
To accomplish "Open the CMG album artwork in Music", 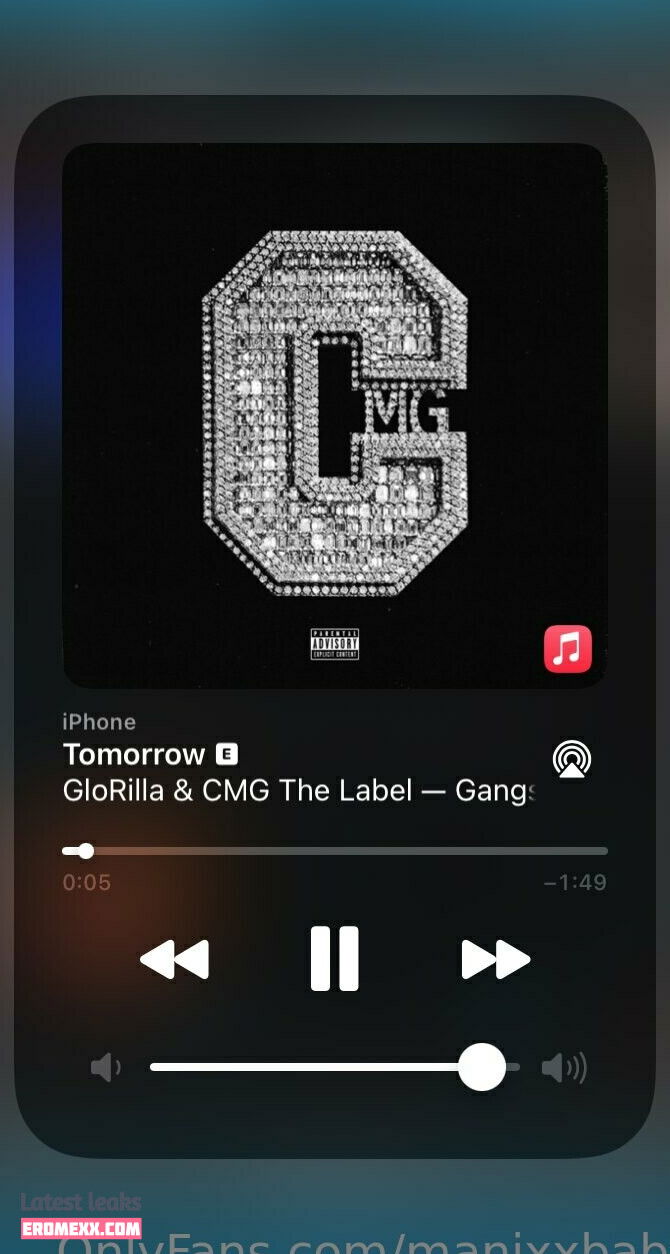I will (x=334, y=415).
